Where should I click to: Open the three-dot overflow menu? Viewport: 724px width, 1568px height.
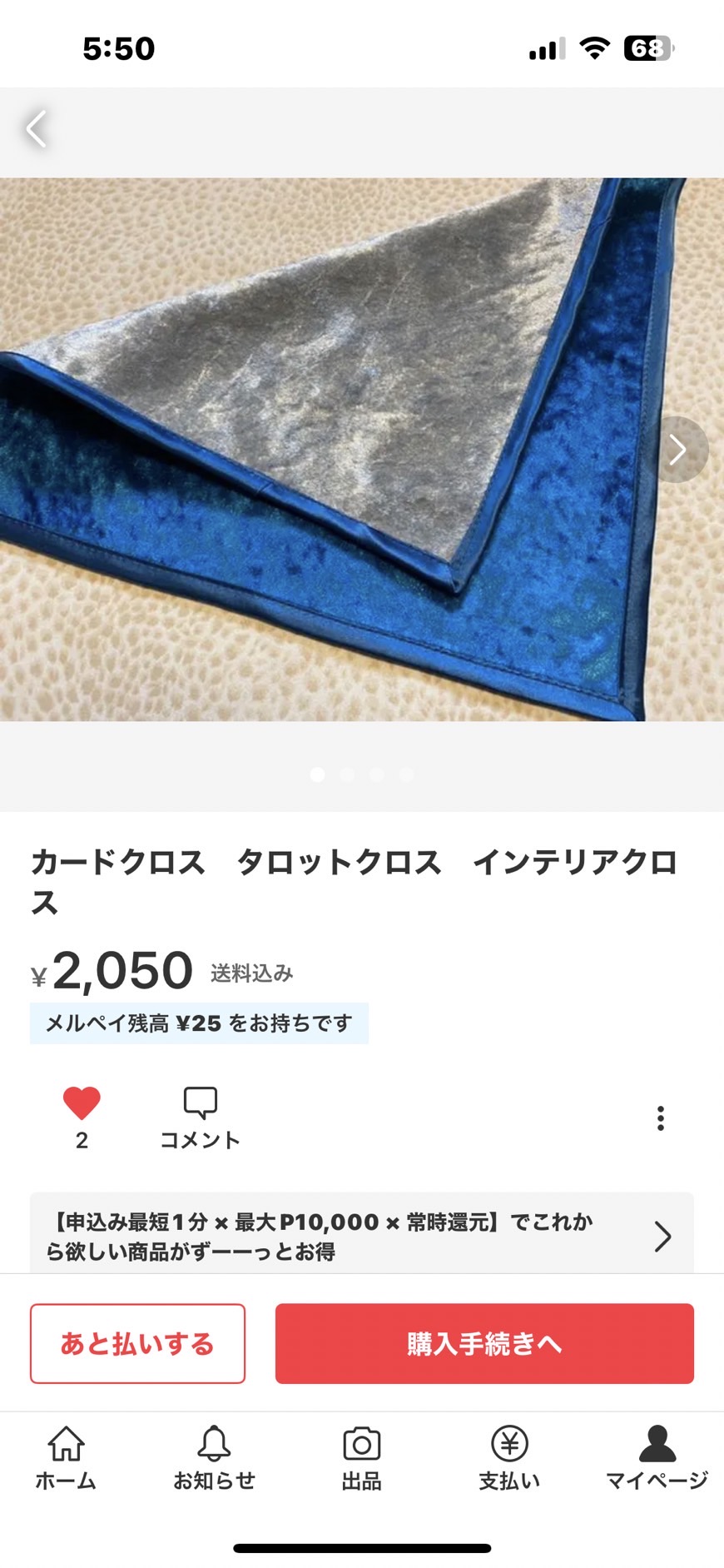coord(661,1118)
